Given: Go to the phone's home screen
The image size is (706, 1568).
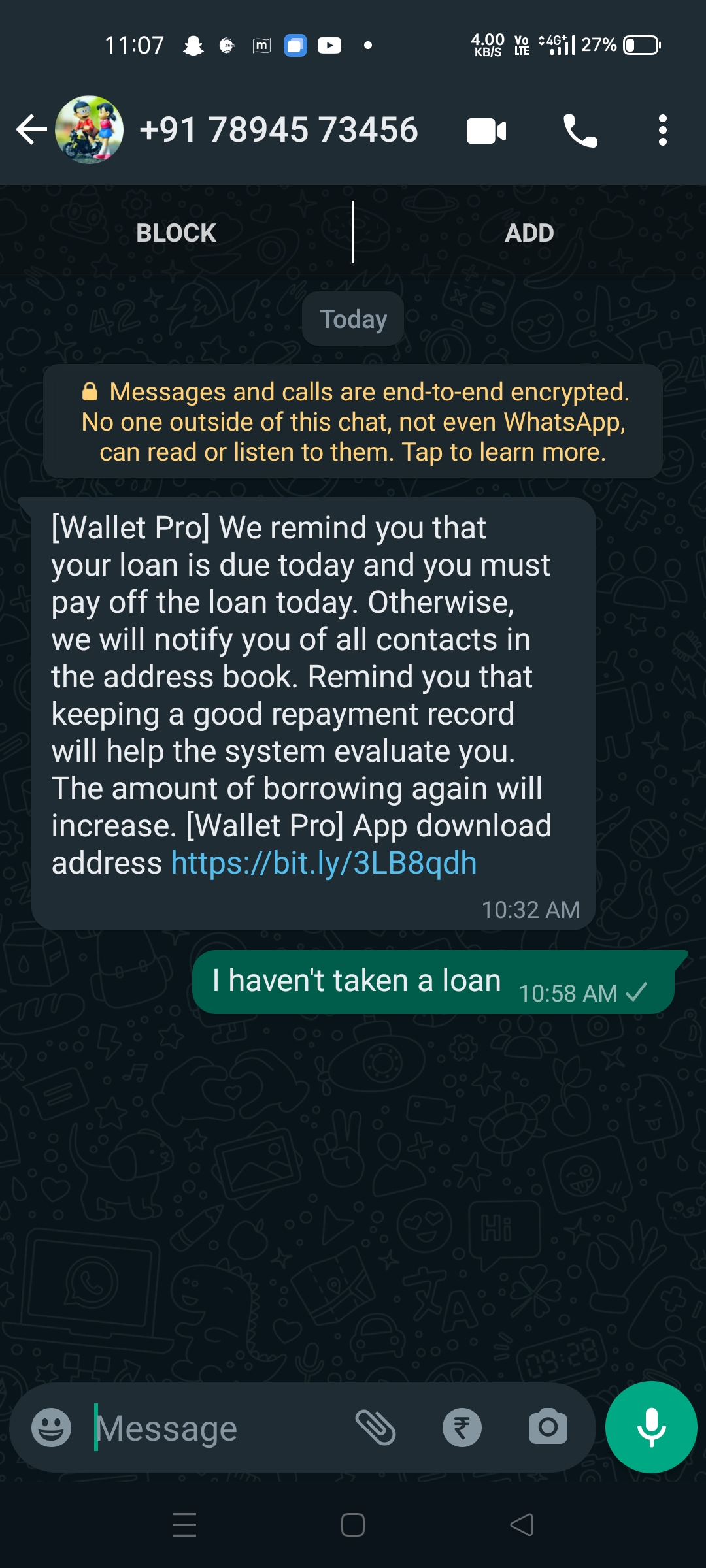Looking at the screenshot, I should click(353, 1525).
